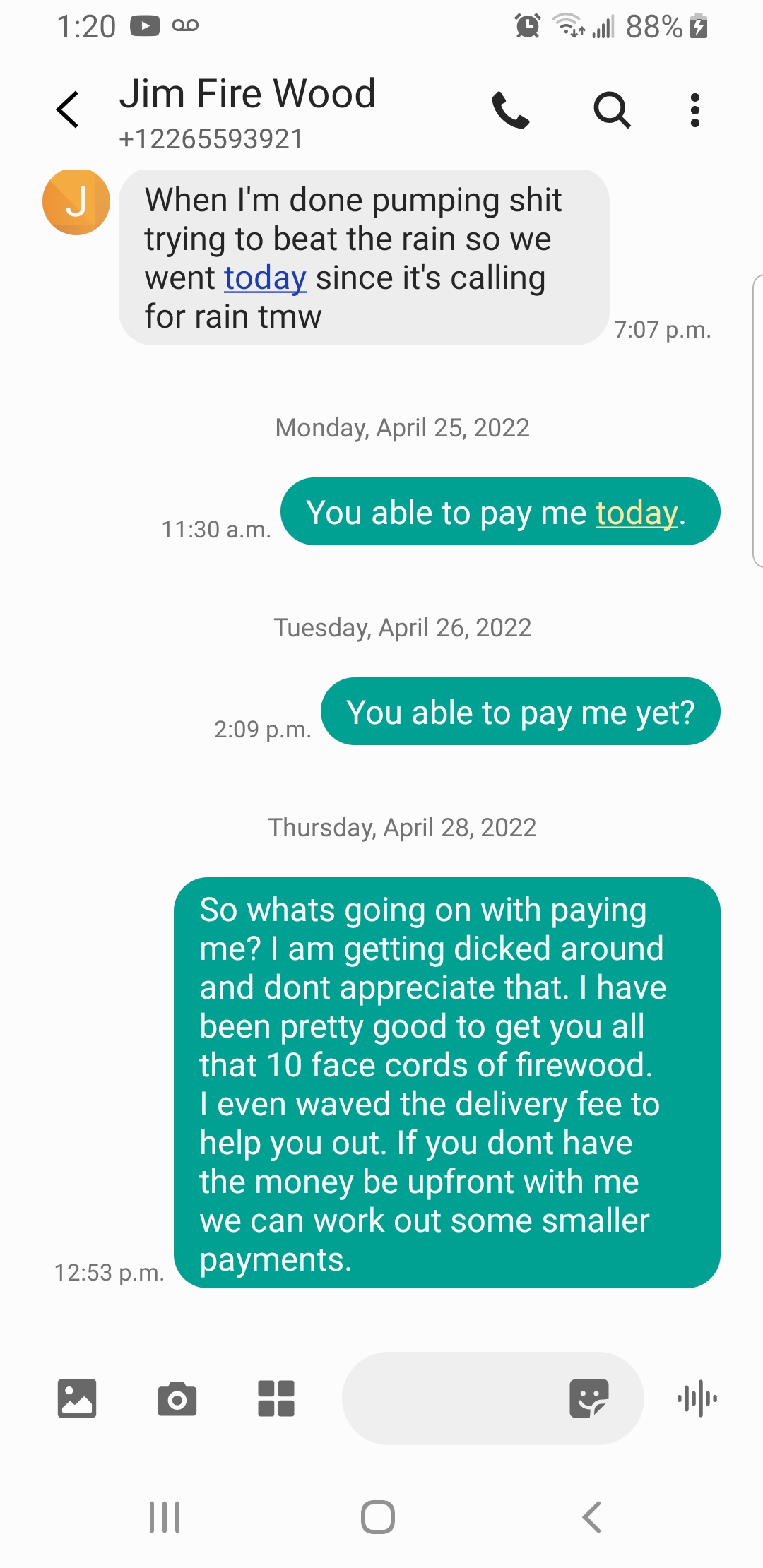Image resolution: width=763 pixels, height=1568 pixels.
Task: Go to the home screen
Action: [x=378, y=1517]
